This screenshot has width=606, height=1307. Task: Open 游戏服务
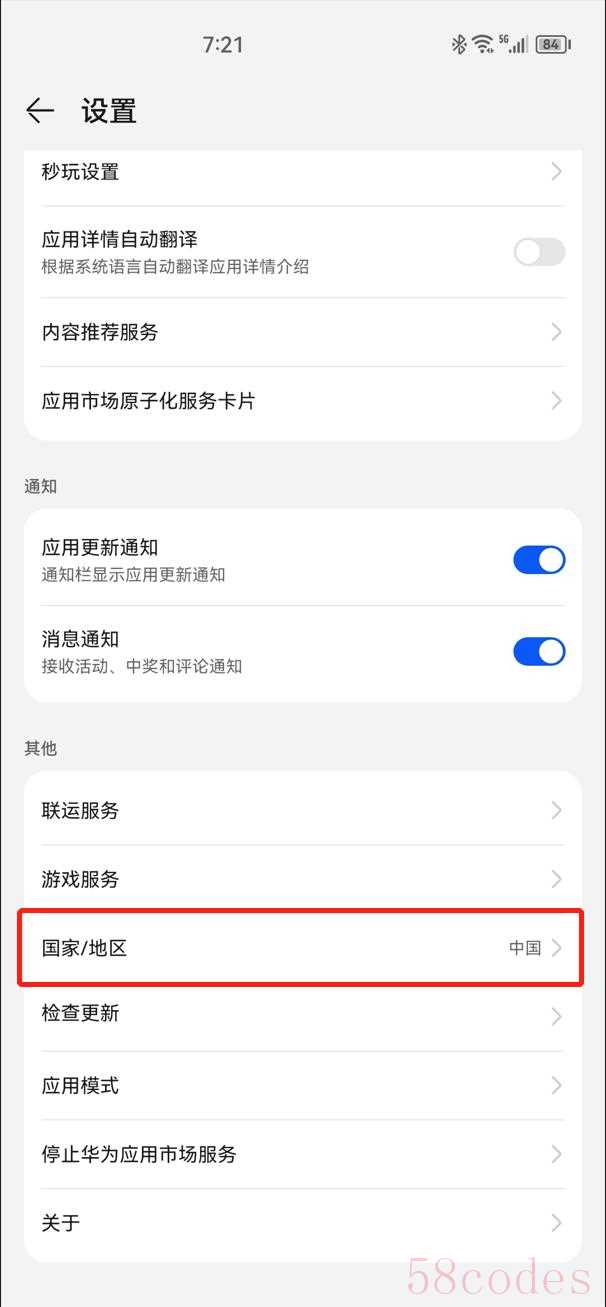tap(300, 879)
